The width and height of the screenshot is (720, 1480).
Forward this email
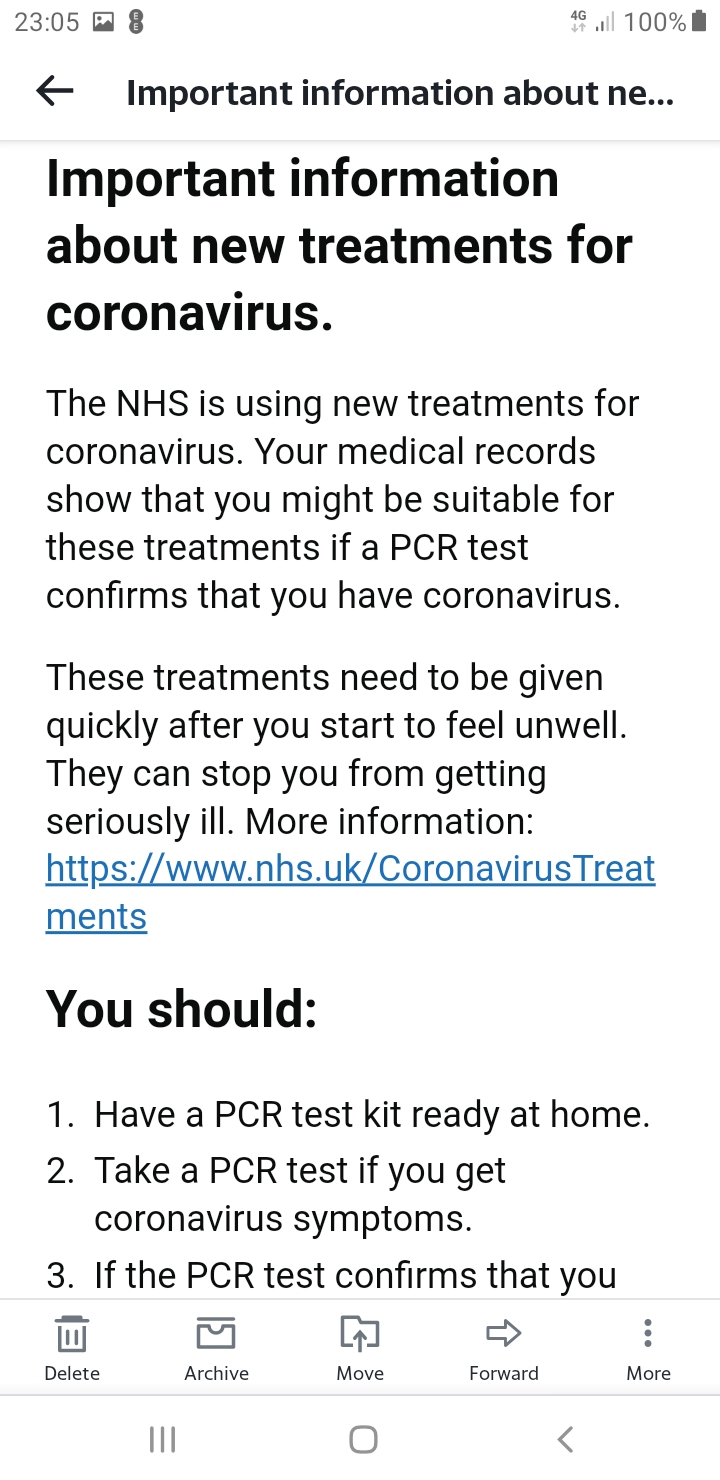[504, 1346]
